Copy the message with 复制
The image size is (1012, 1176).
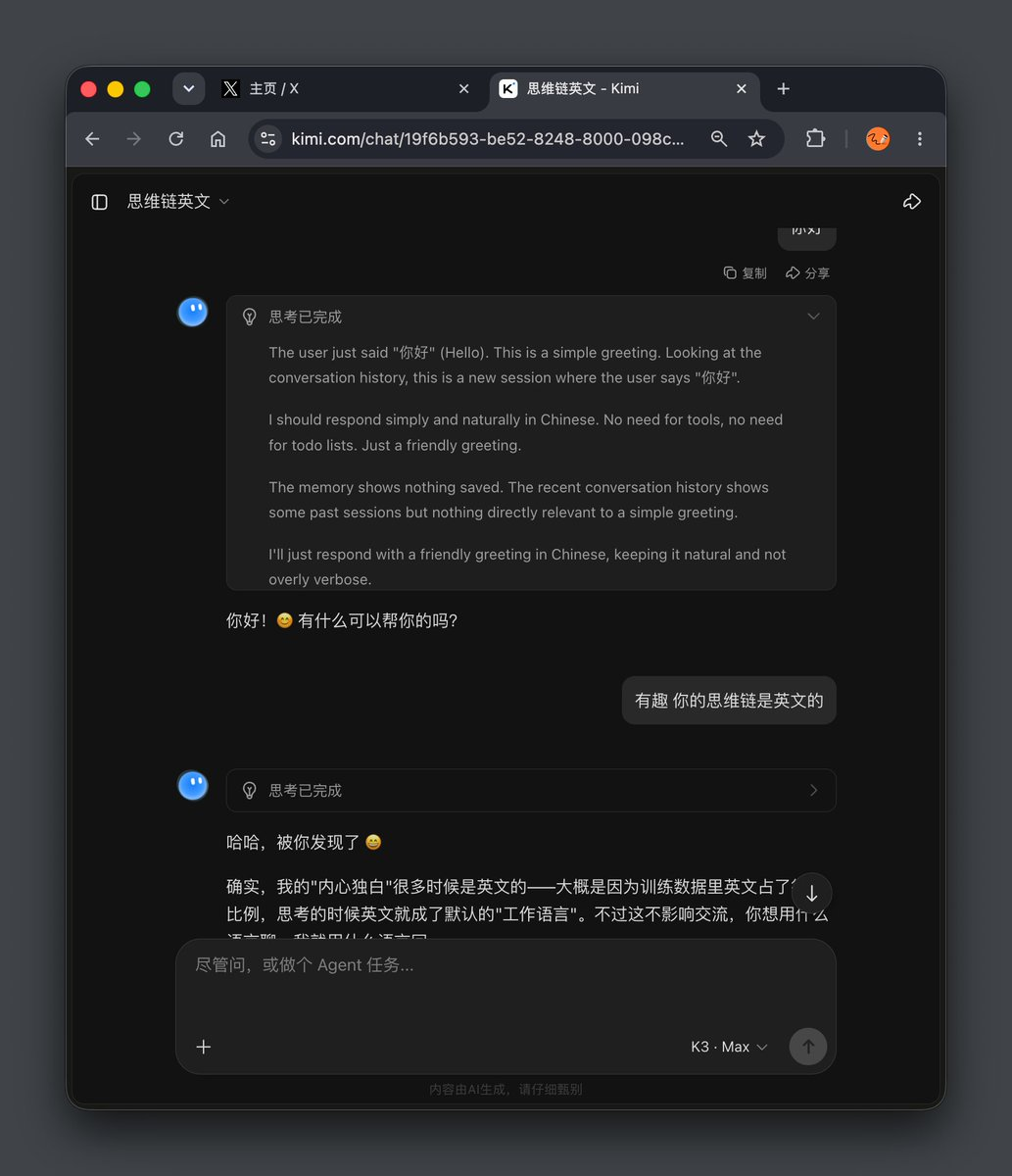tap(745, 273)
